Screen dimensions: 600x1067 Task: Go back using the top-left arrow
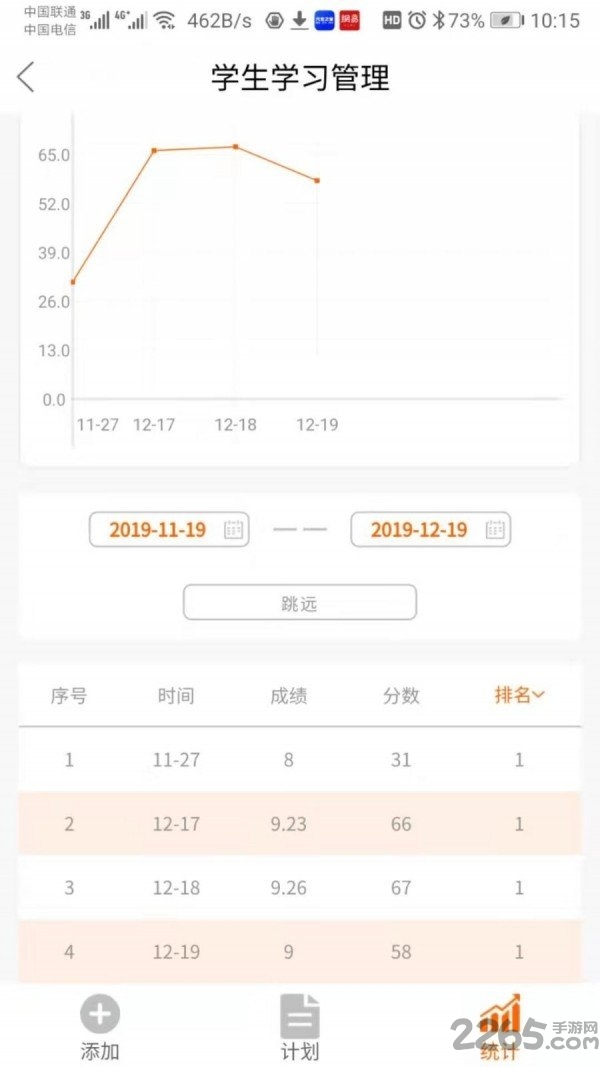[x=26, y=77]
